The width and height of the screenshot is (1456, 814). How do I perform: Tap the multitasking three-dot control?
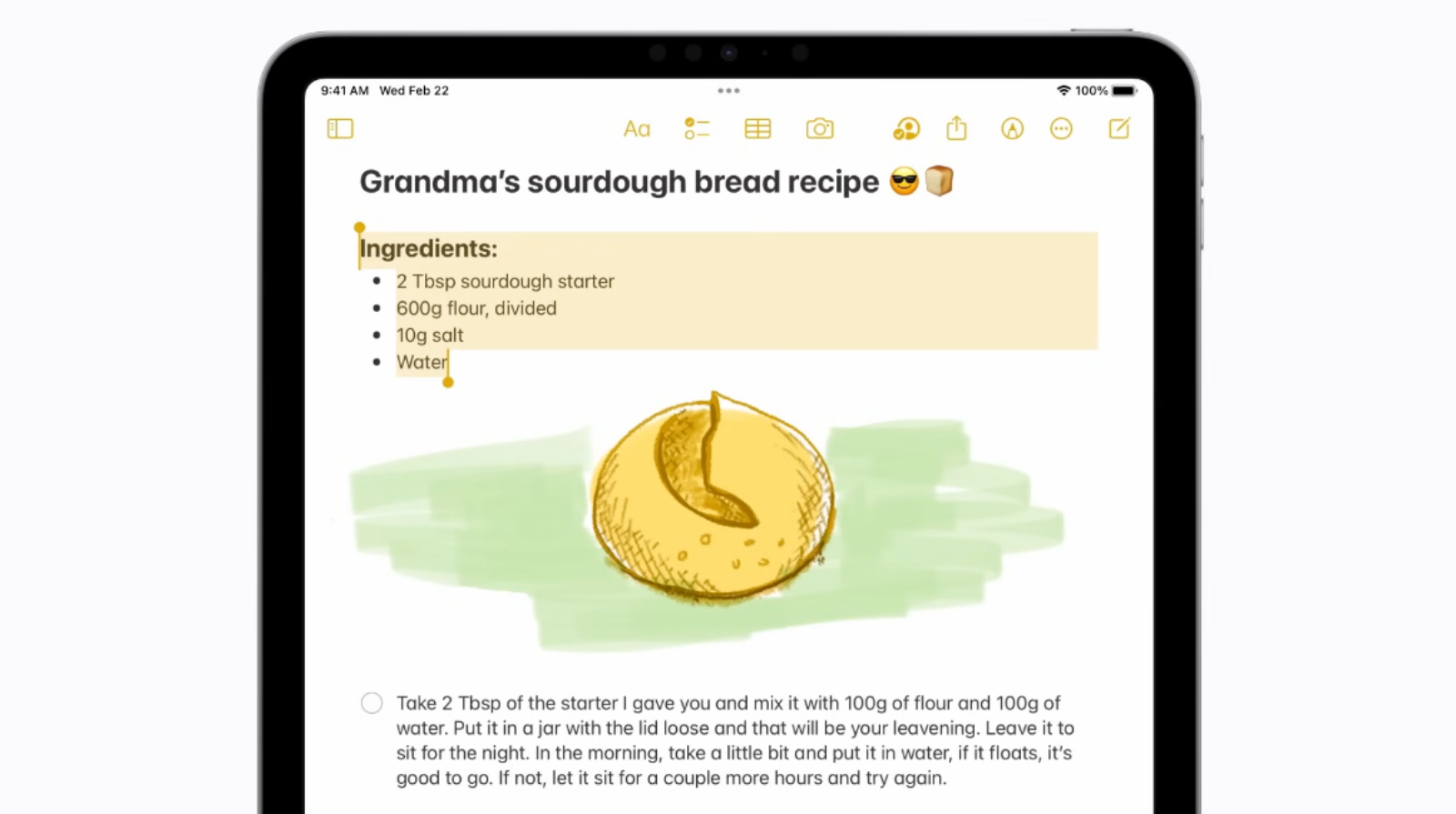[x=728, y=91]
